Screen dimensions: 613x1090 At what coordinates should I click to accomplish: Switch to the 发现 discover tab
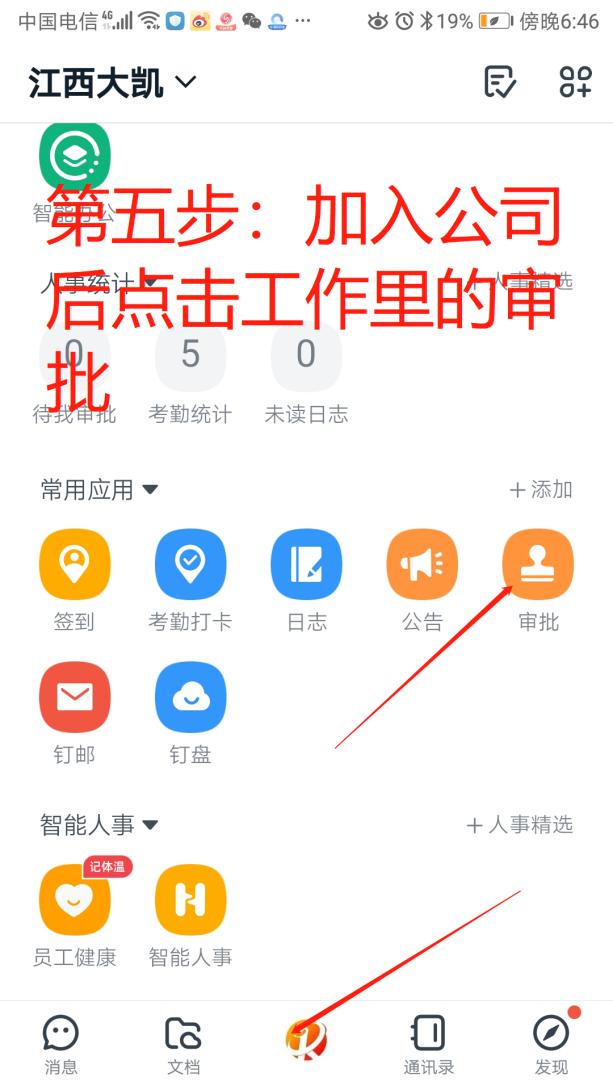[x=551, y=1044]
